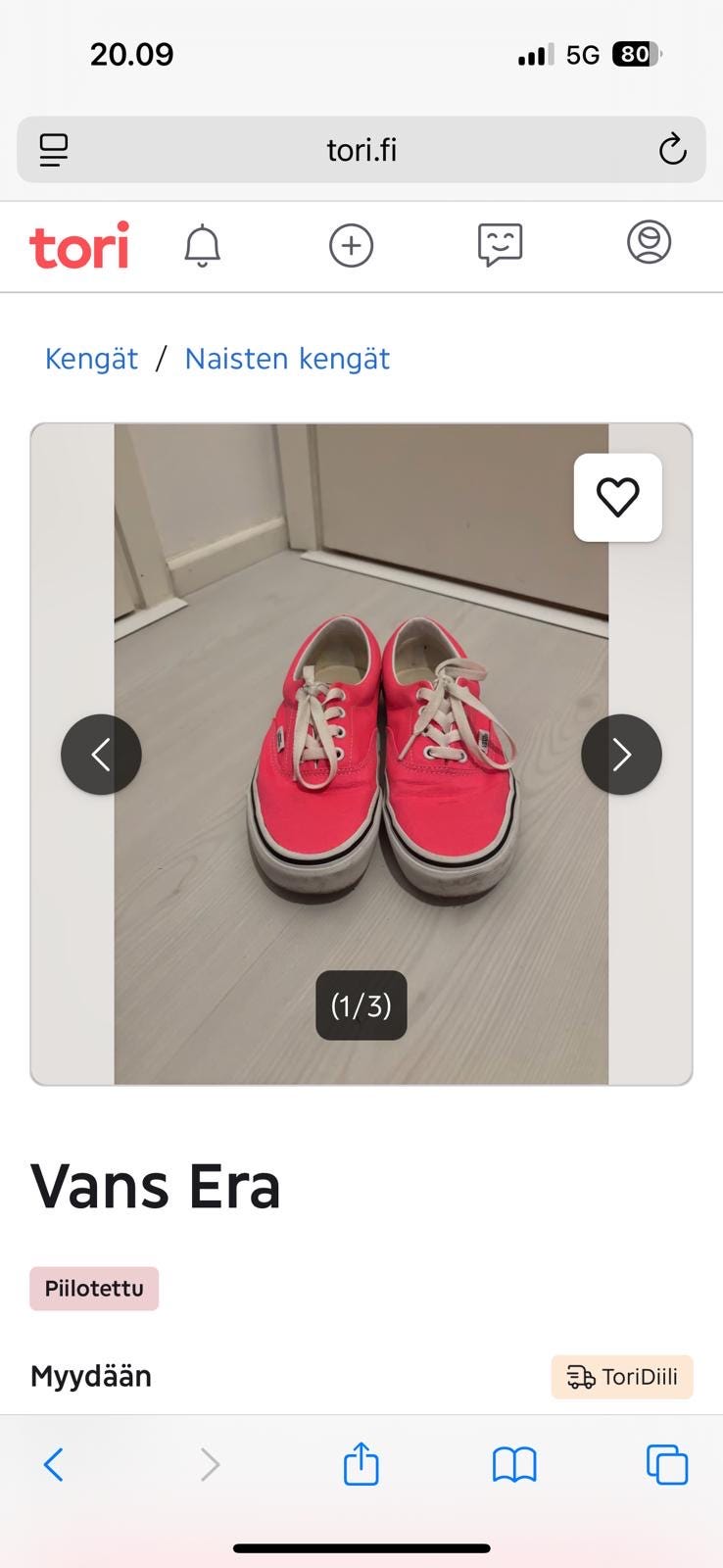Screen dimensions: 723x1568
Task: Show the previous listing photo
Action: point(101,755)
